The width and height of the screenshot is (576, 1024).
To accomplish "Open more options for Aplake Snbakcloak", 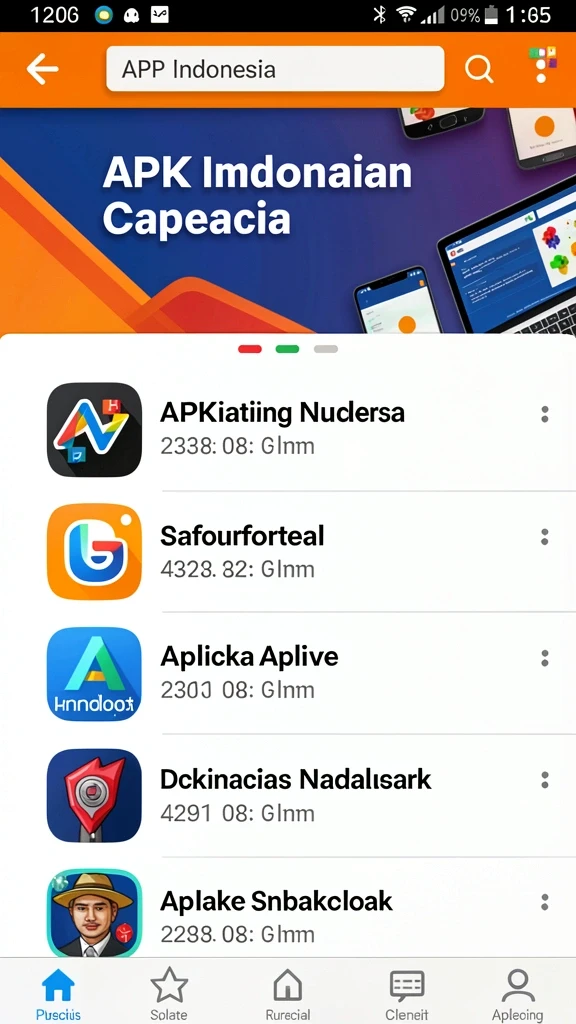I will 545,903.
